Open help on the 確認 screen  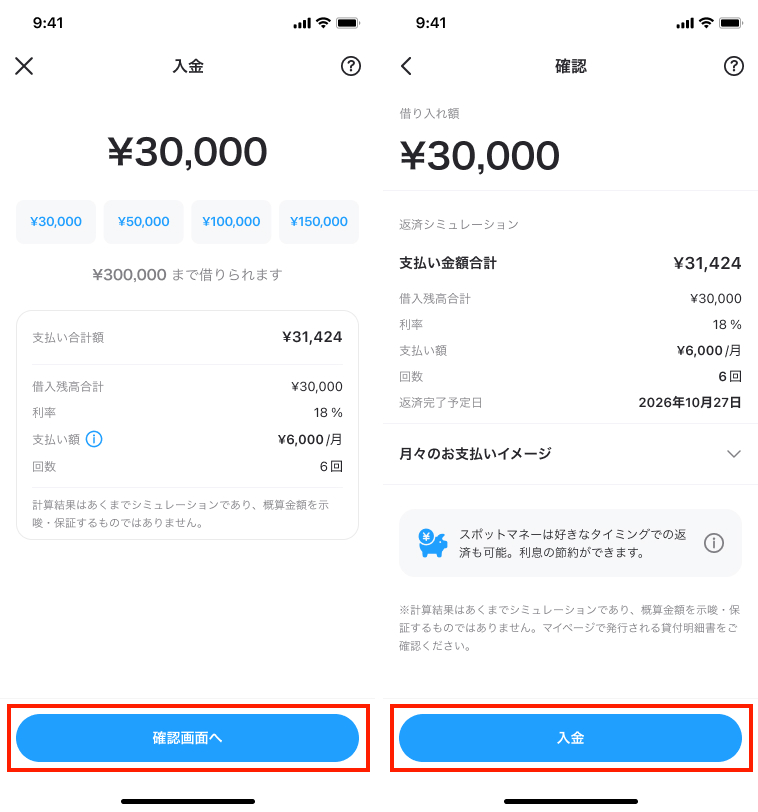pyautogui.click(x=733, y=66)
